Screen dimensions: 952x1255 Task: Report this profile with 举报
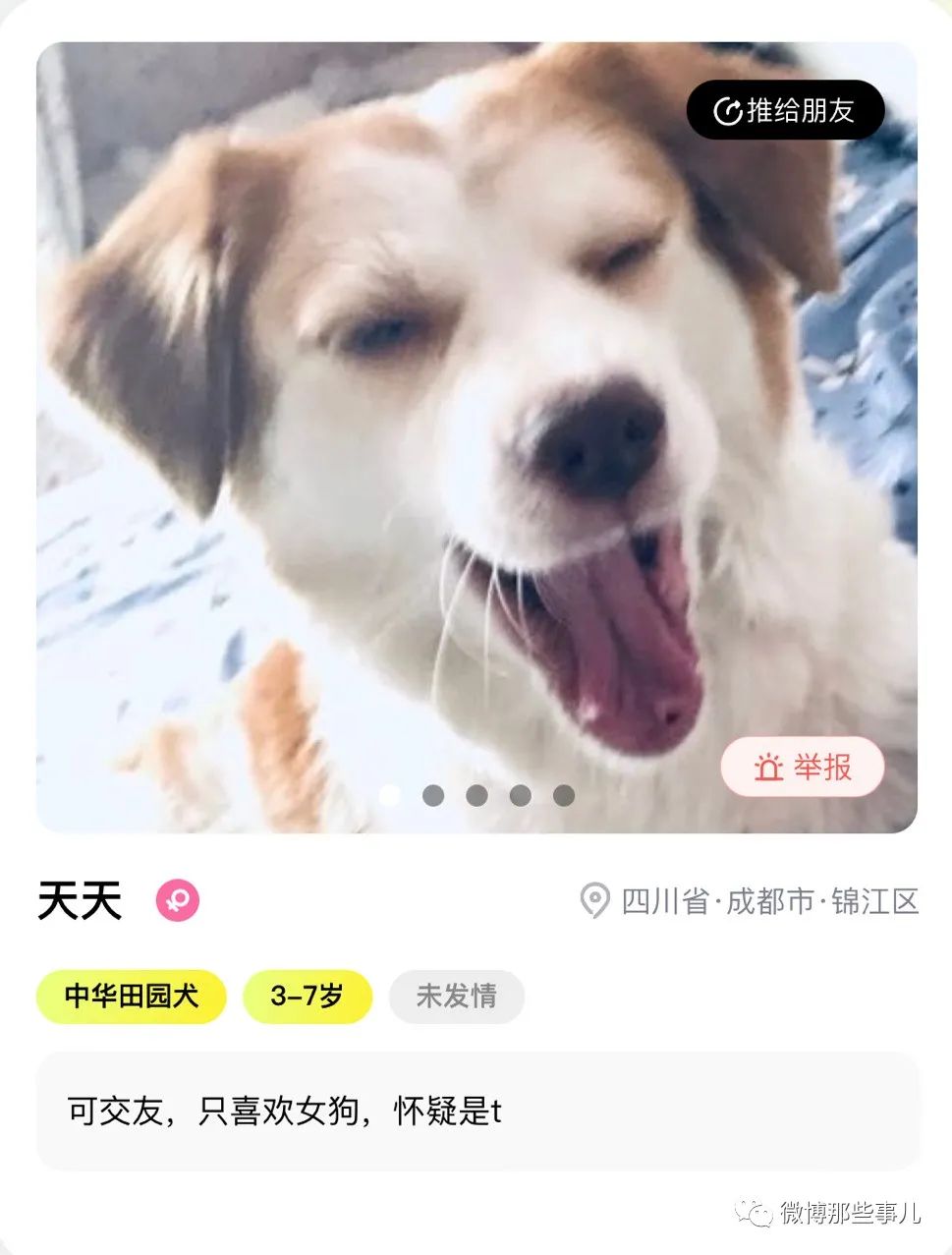[802, 767]
